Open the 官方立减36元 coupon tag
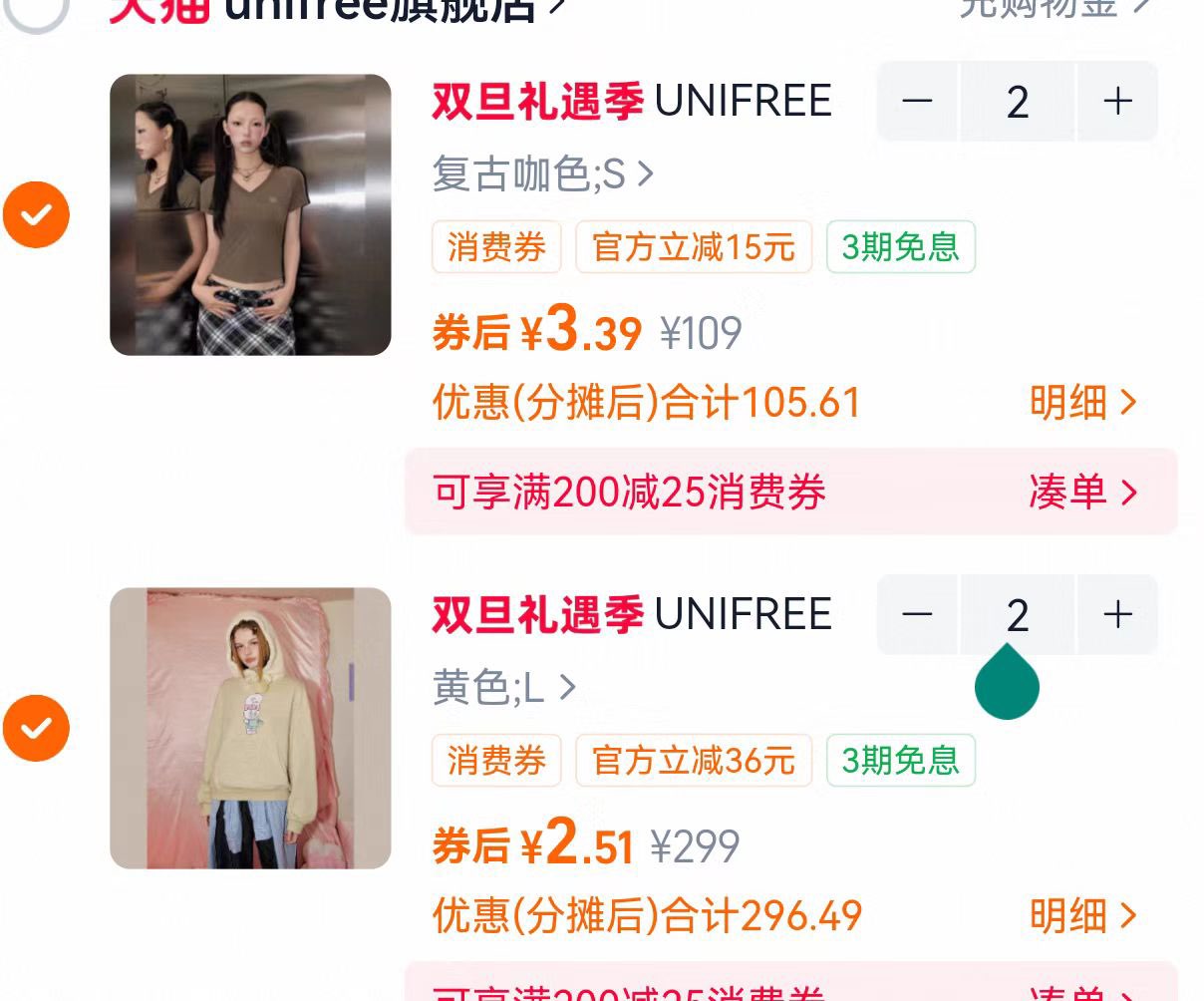This screenshot has width=1204, height=1001. click(x=694, y=761)
